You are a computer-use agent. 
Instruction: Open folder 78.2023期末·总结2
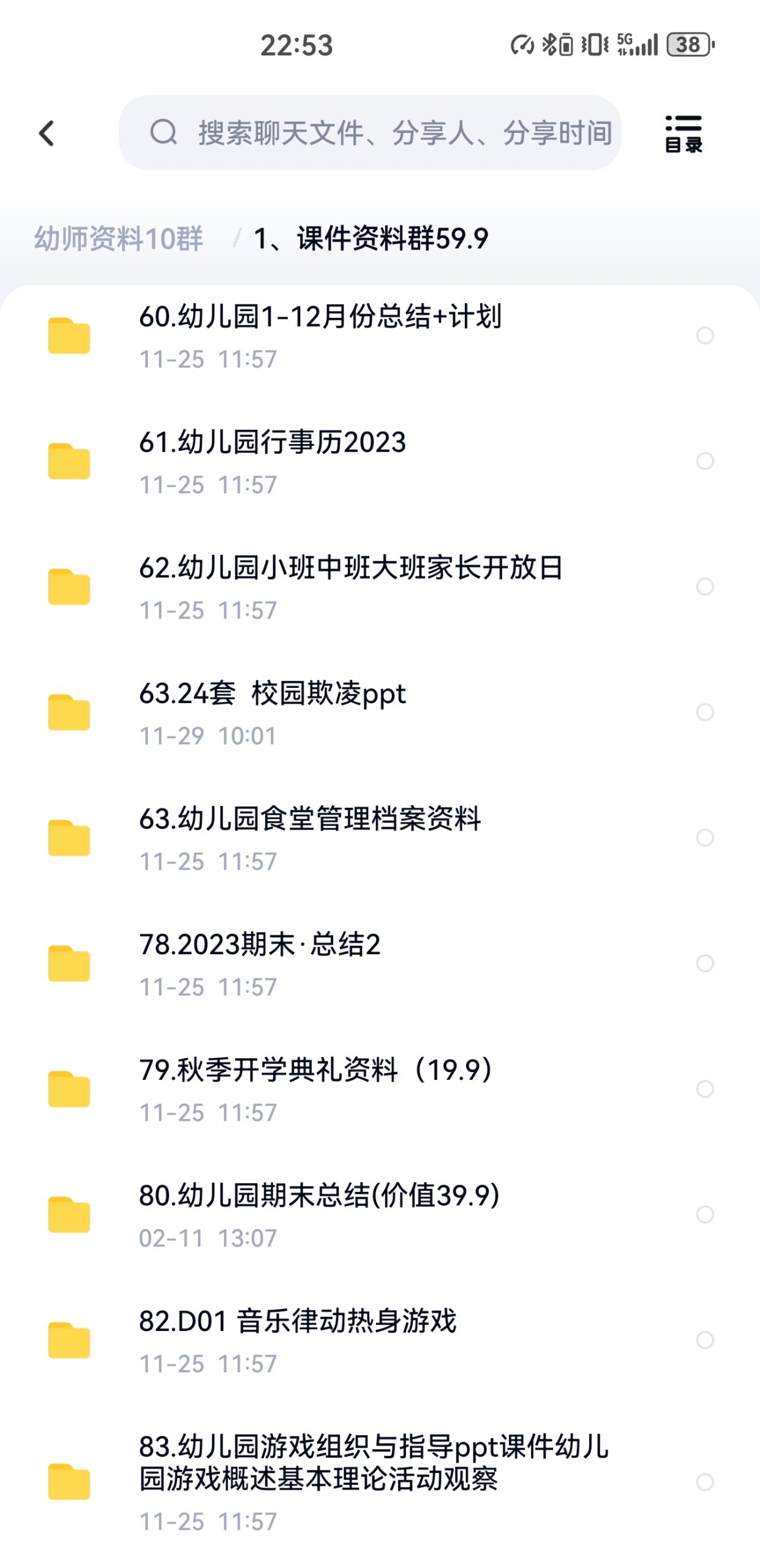click(x=260, y=962)
